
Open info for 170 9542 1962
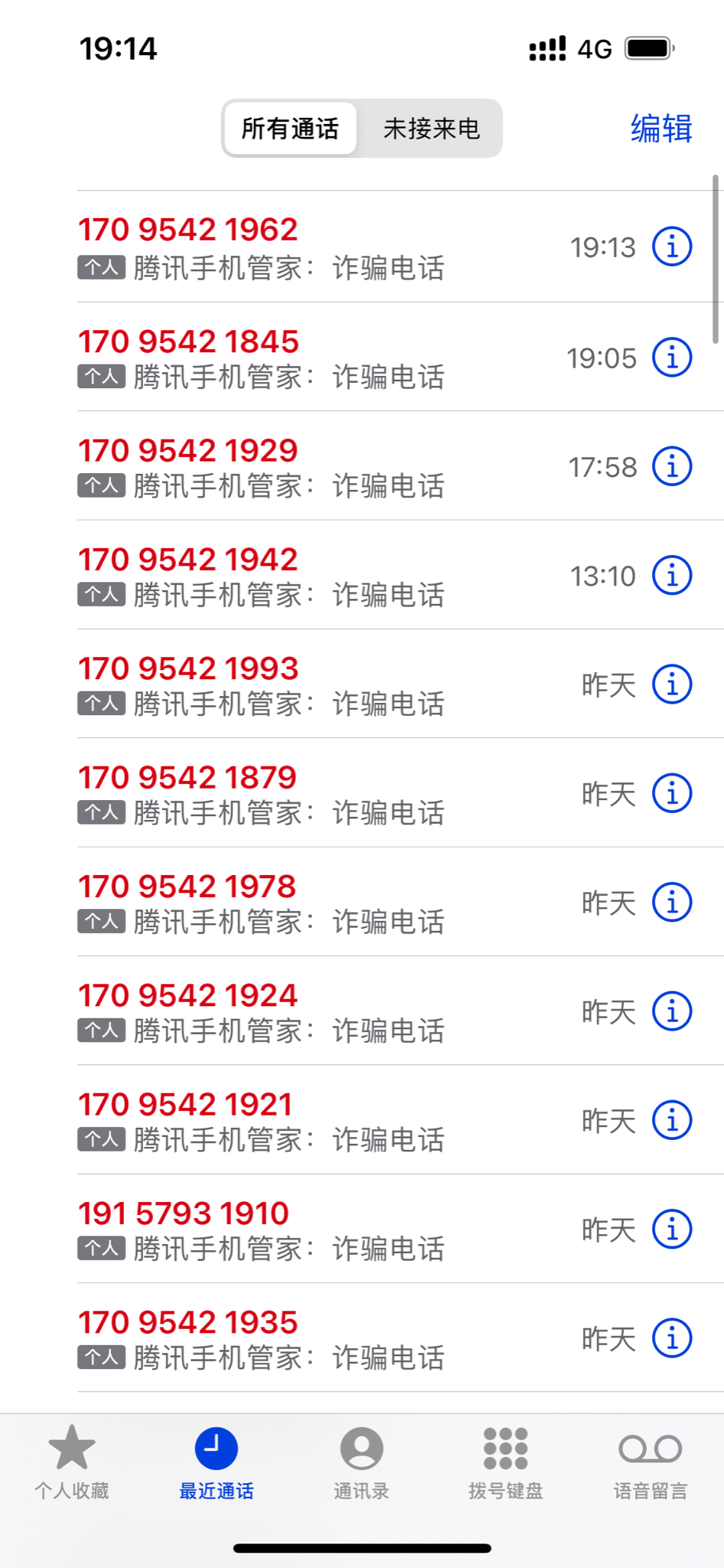click(x=672, y=247)
